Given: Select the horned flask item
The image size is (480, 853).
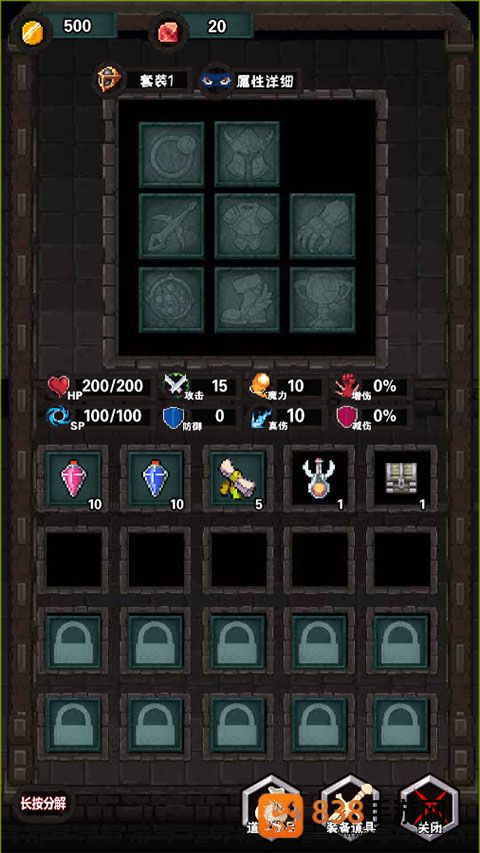Looking at the screenshot, I should coord(319,478).
